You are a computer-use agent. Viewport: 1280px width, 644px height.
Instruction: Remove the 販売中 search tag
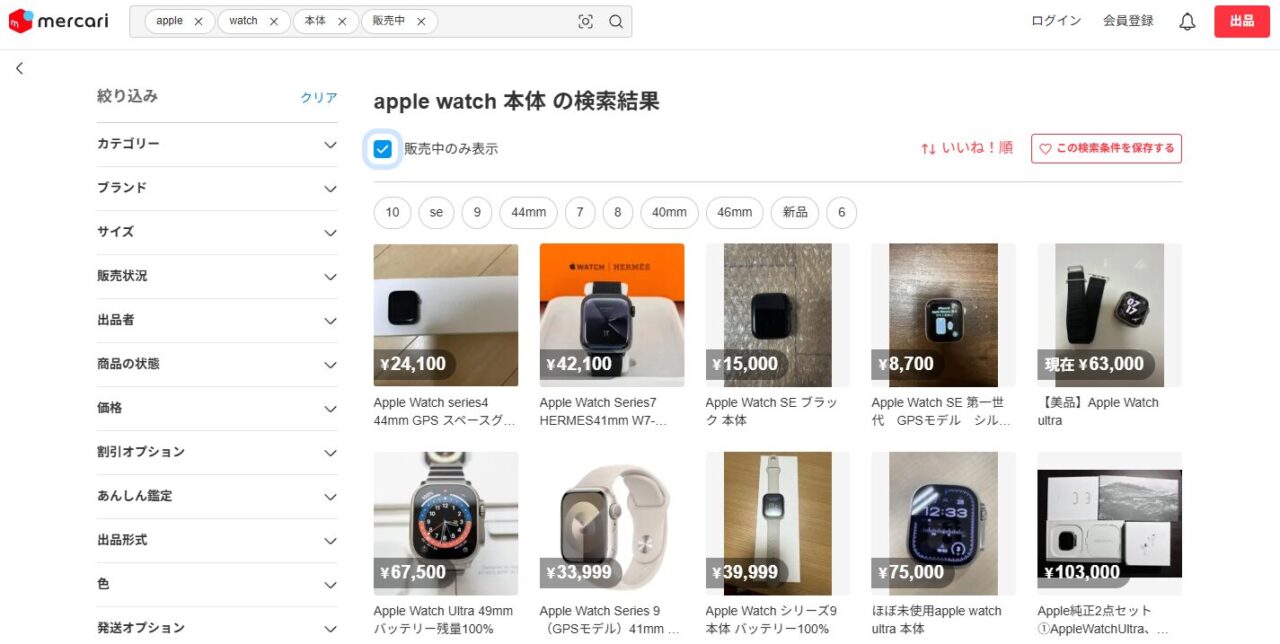pyautogui.click(x=421, y=21)
